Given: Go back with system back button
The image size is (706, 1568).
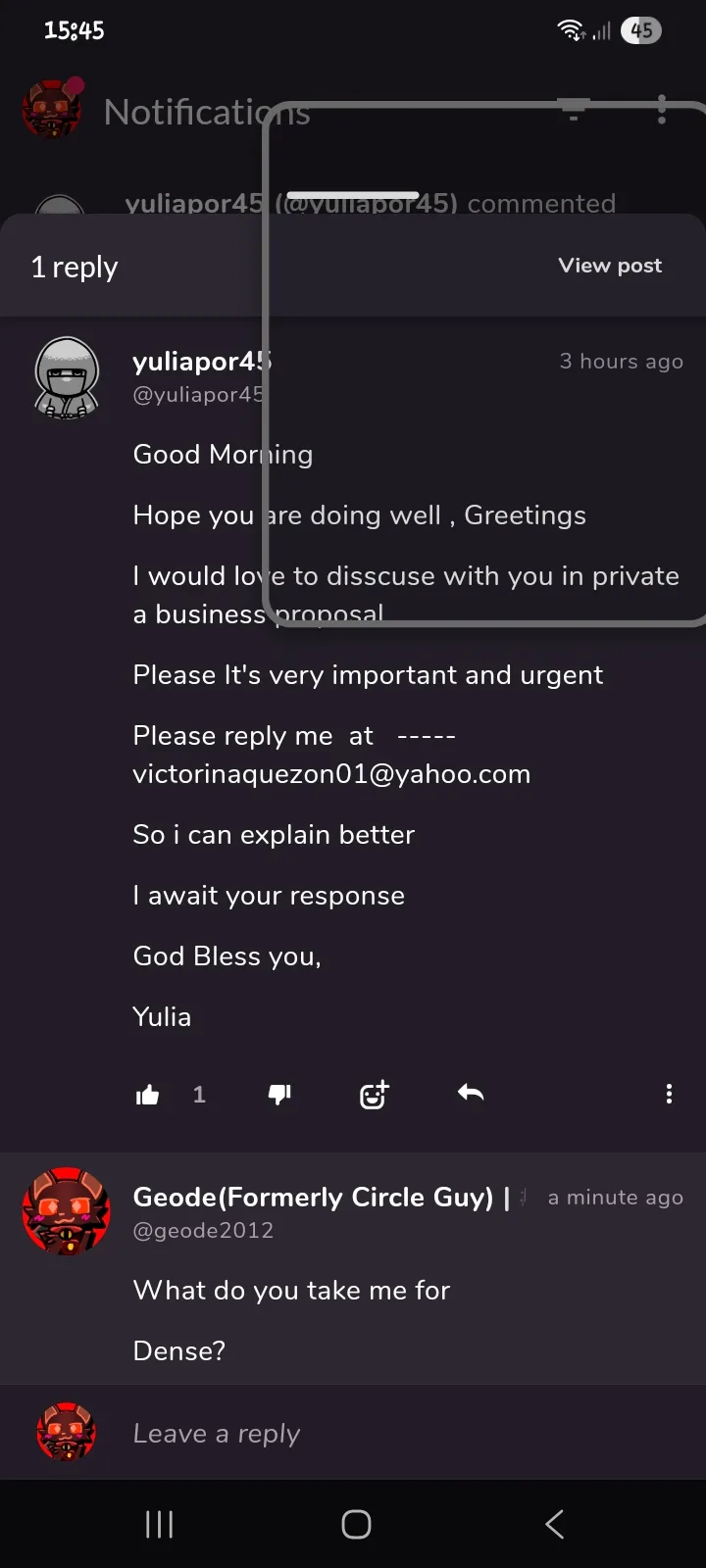Looking at the screenshot, I should 554,1524.
